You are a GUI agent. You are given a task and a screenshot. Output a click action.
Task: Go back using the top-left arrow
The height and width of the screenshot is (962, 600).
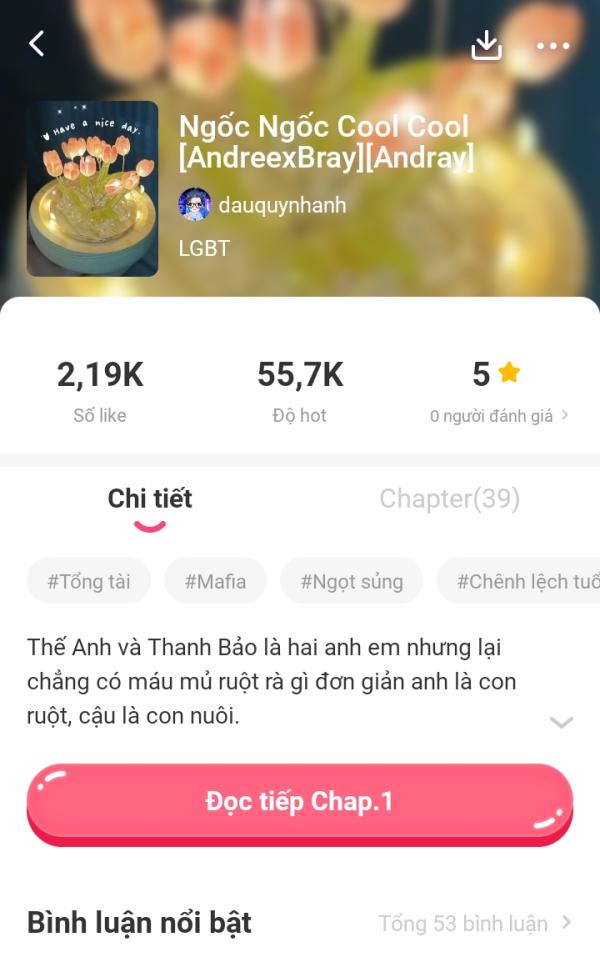pyautogui.click(x=37, y=44)
